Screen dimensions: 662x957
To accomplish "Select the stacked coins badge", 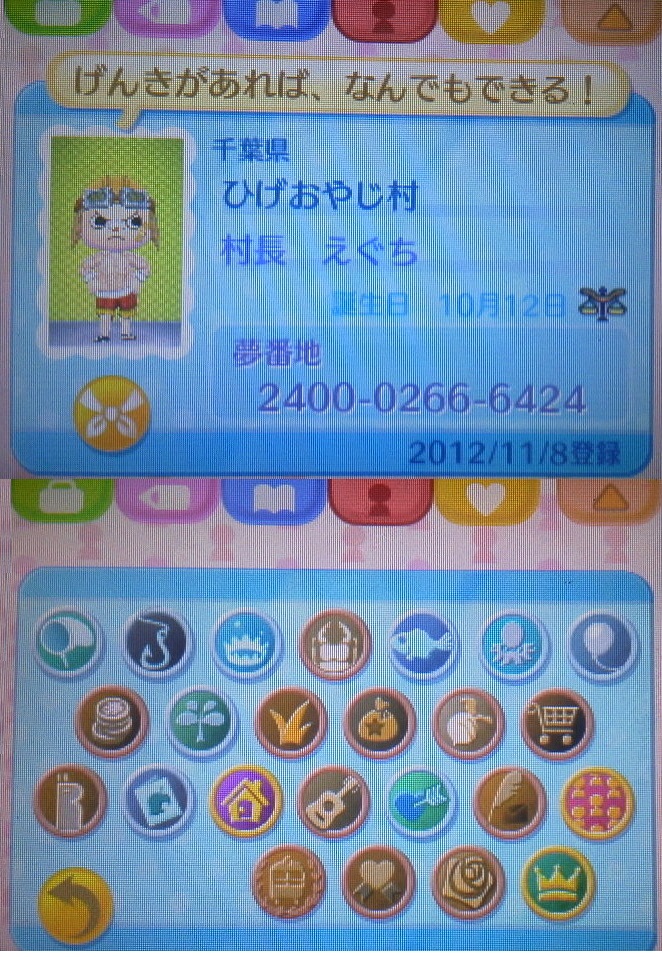I will coord(112,720).
